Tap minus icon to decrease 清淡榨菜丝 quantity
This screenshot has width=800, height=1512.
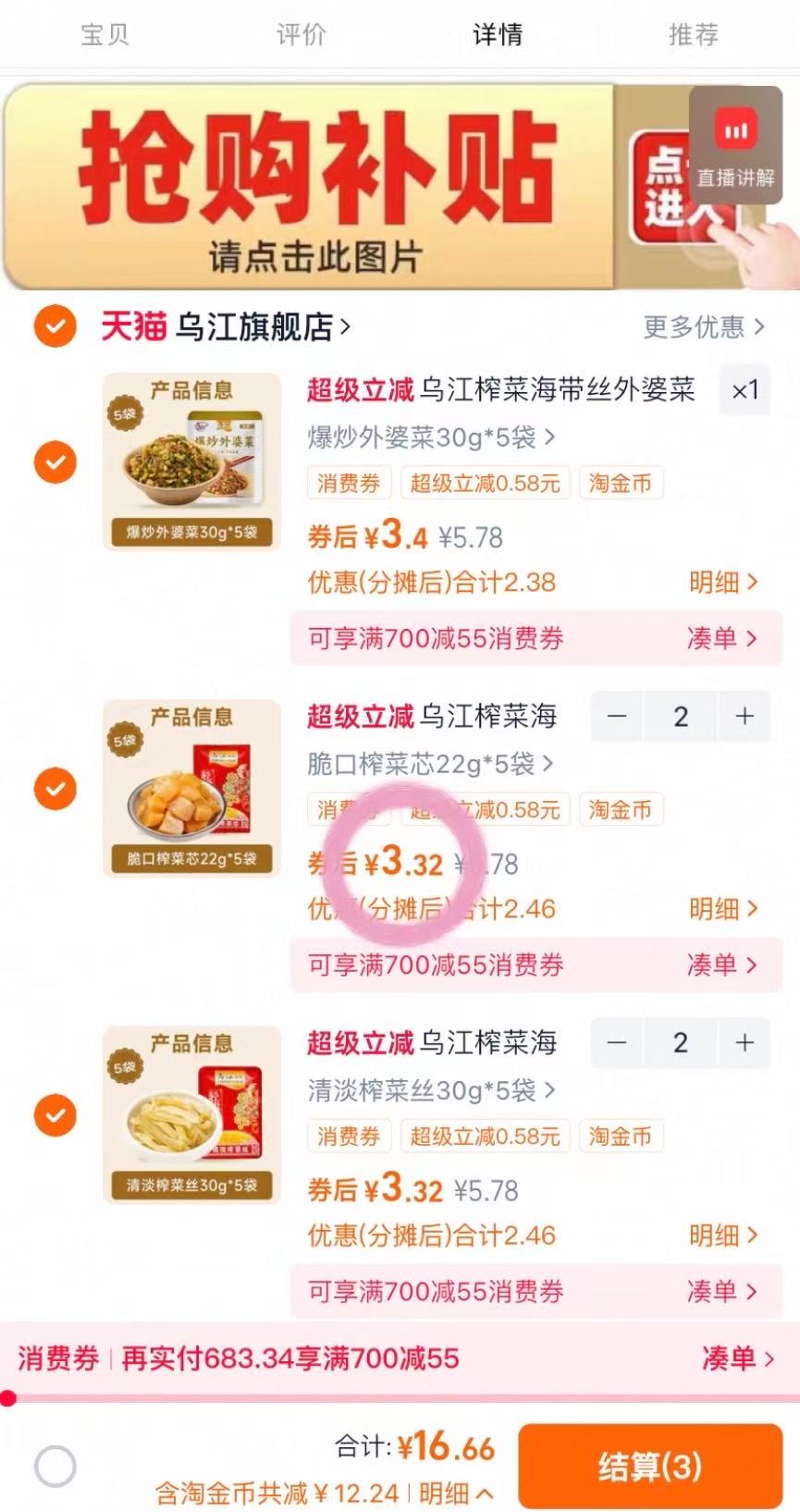tap(618, 1043)
